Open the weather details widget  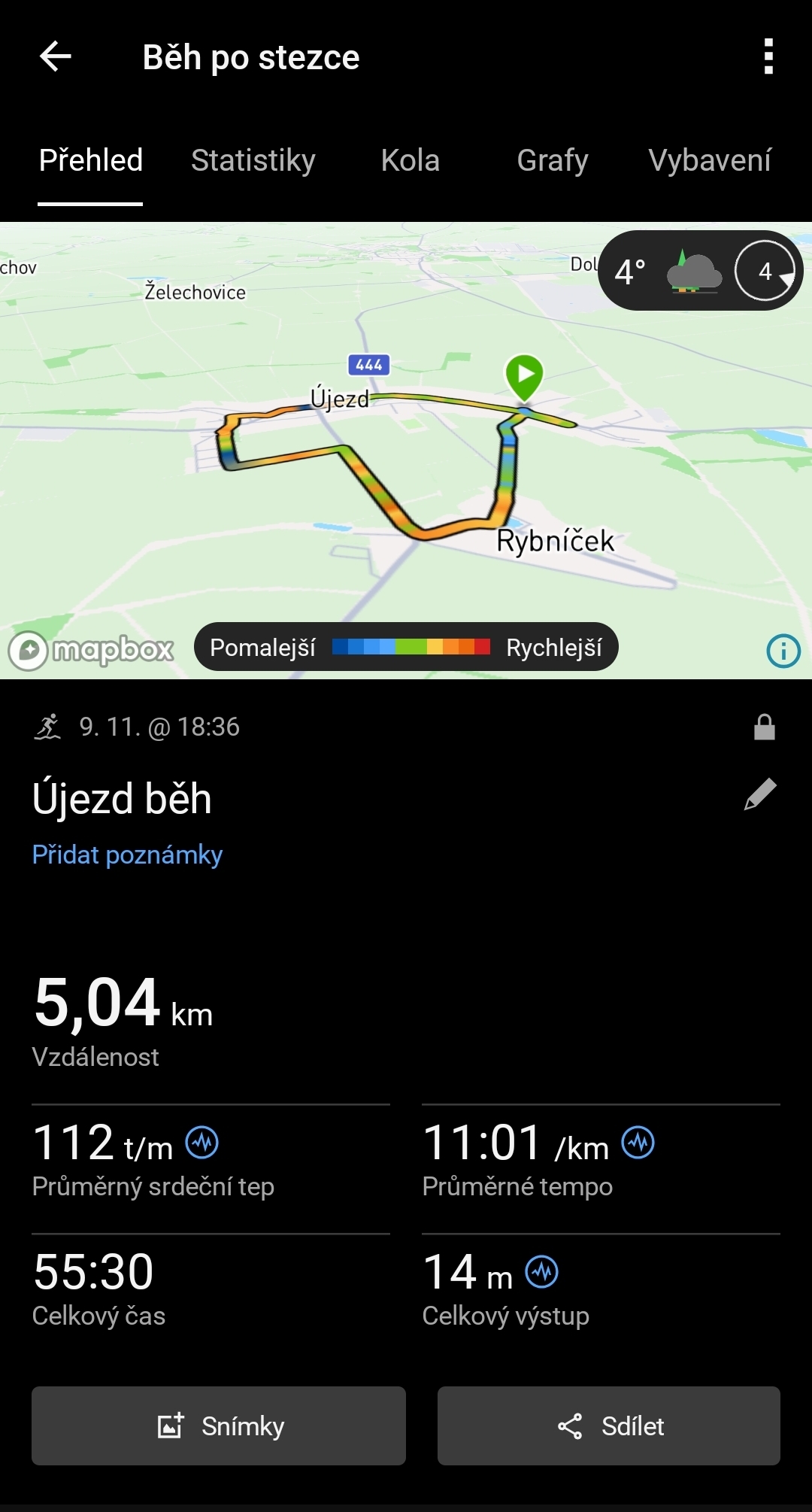pos(700,271)
